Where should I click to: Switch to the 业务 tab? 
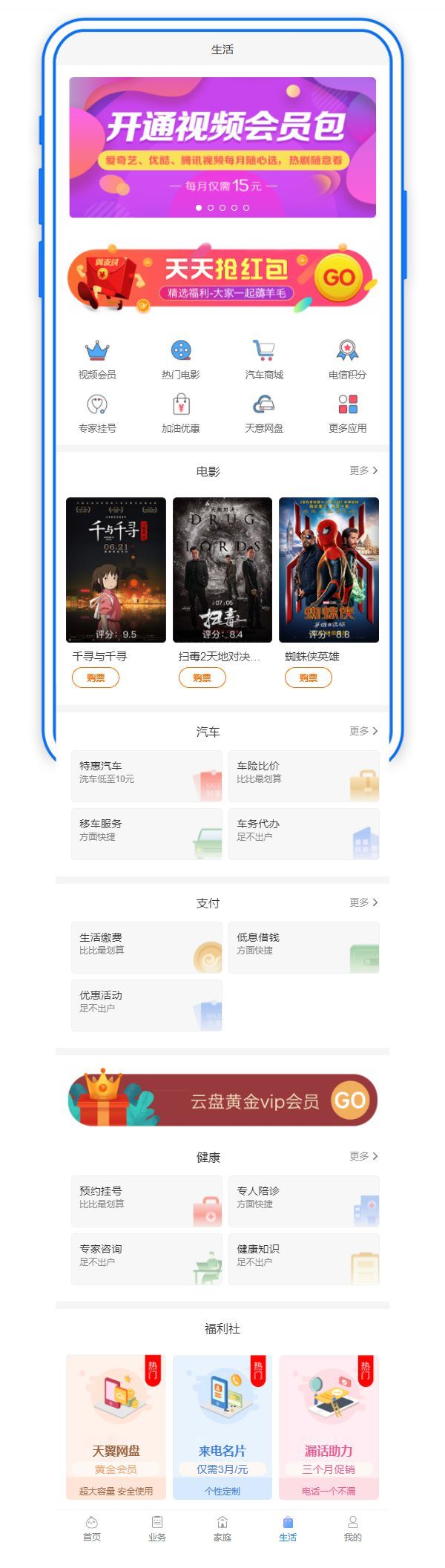[157, 1529]
